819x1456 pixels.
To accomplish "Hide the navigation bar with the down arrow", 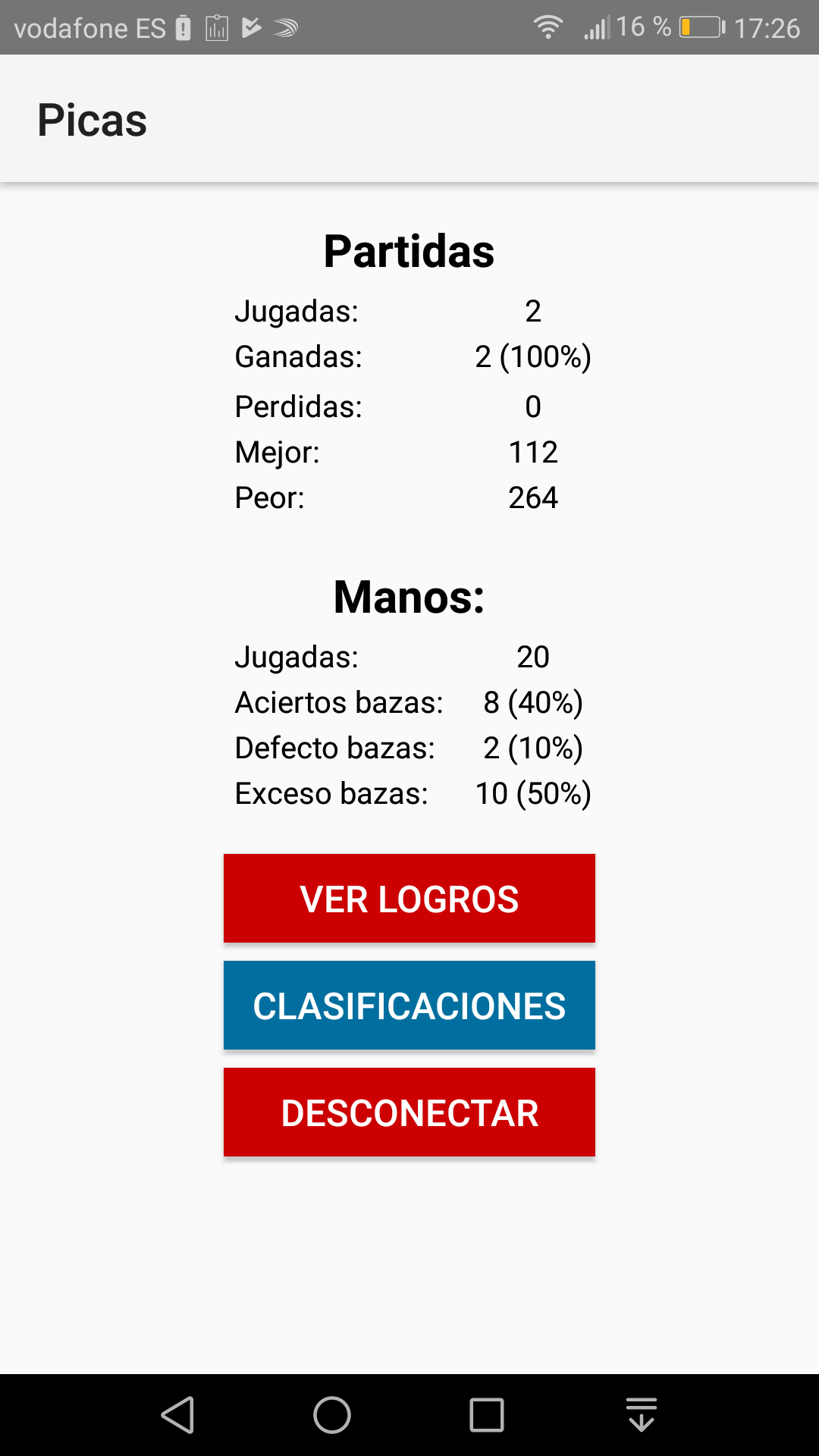I will 641,1415.
